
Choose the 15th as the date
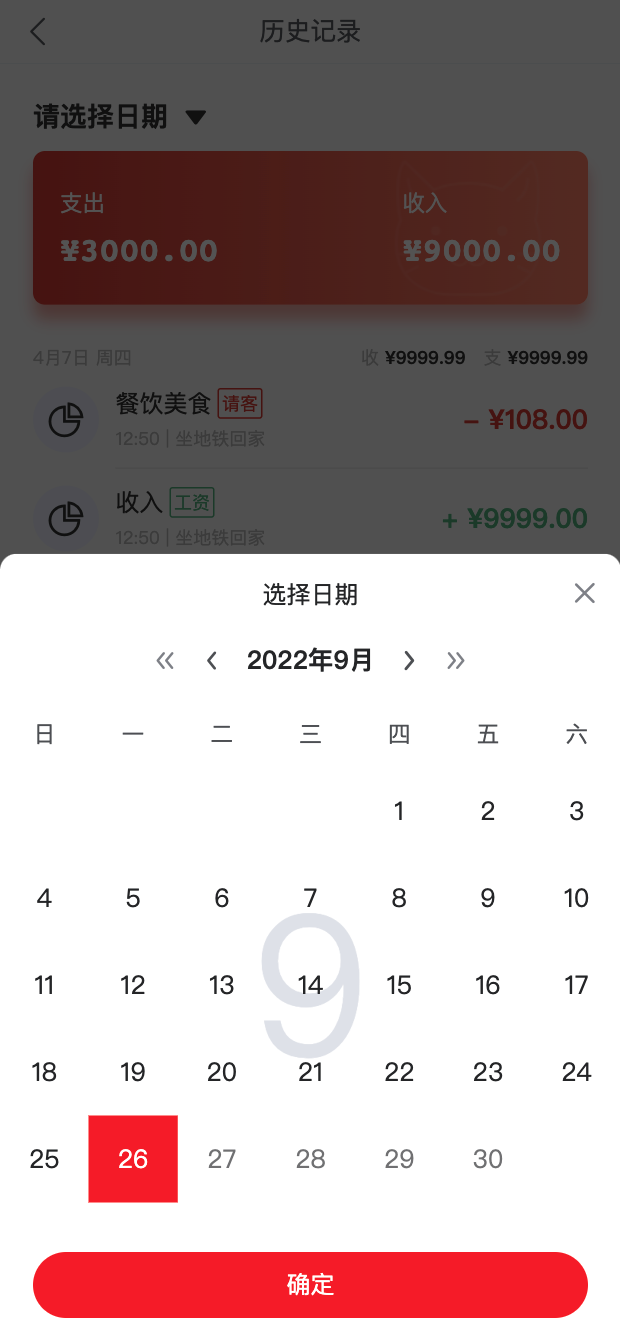point(399,985)
